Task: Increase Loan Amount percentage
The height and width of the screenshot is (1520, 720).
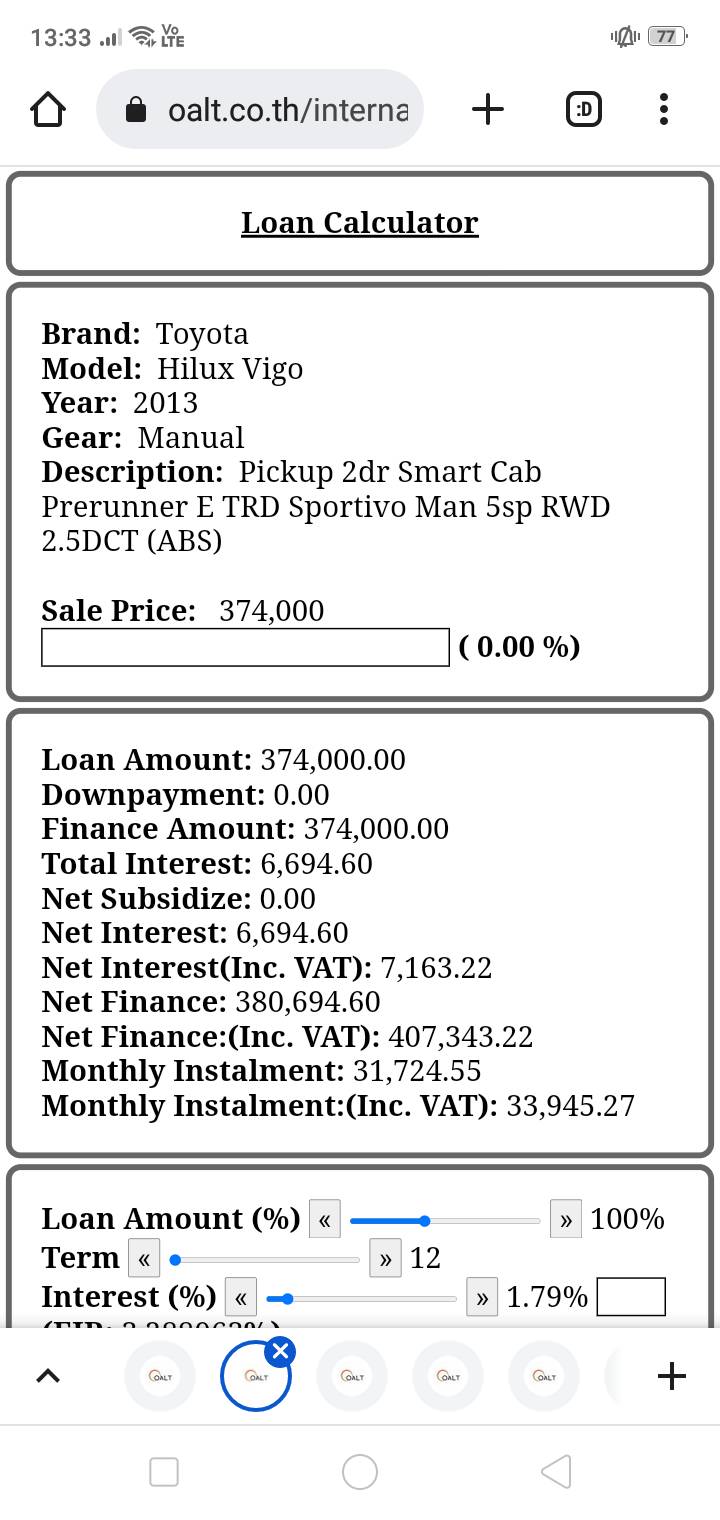Action: pos(566,1220)
